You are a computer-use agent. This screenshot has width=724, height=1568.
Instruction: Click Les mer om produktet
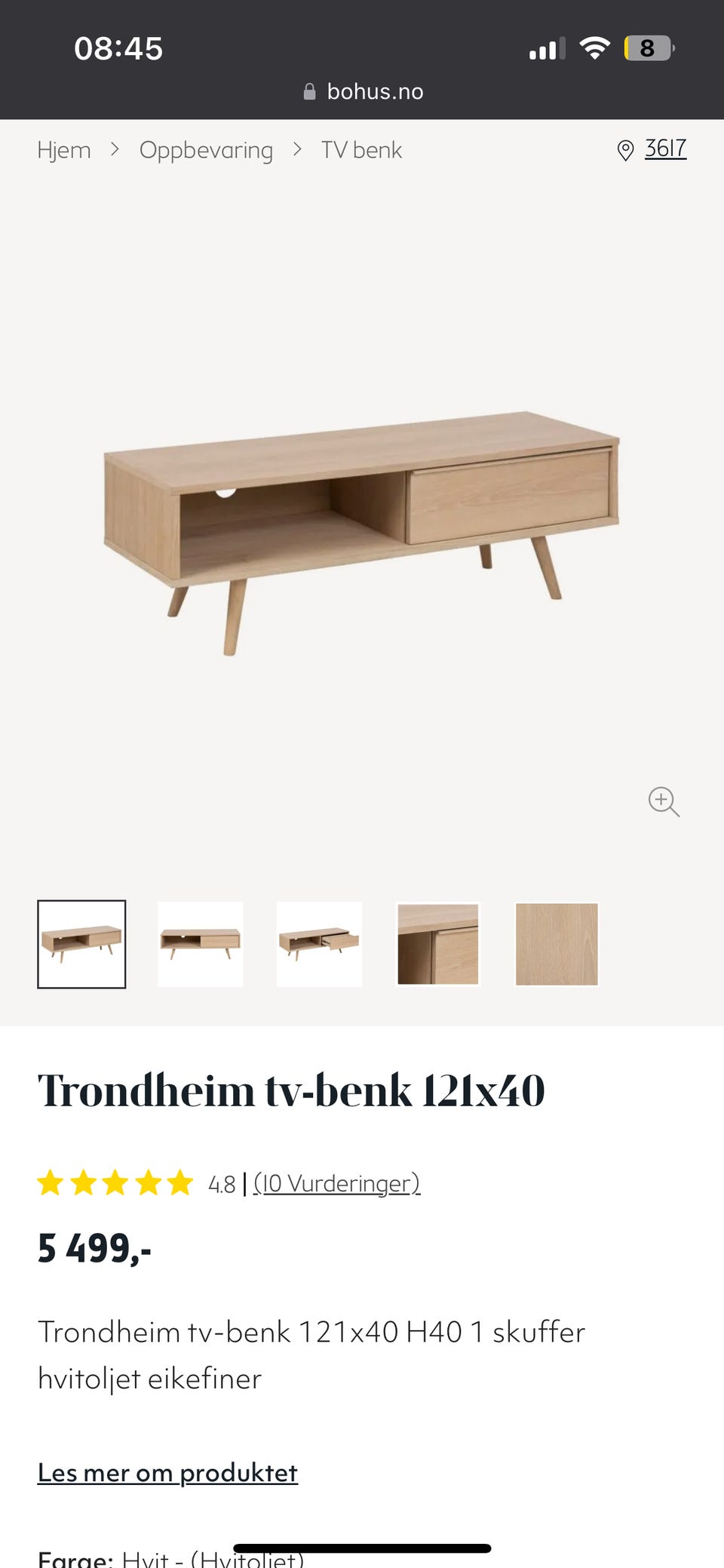point(167,1471)
